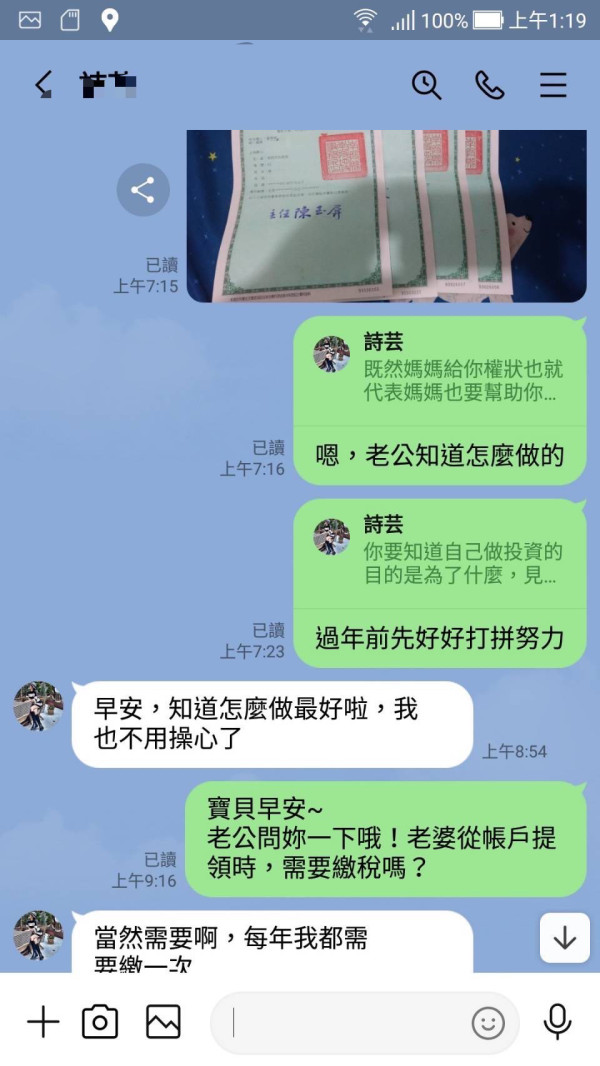Open the plus attachment menu
Screen dimensions: 600x1066
click(43, 1022)
